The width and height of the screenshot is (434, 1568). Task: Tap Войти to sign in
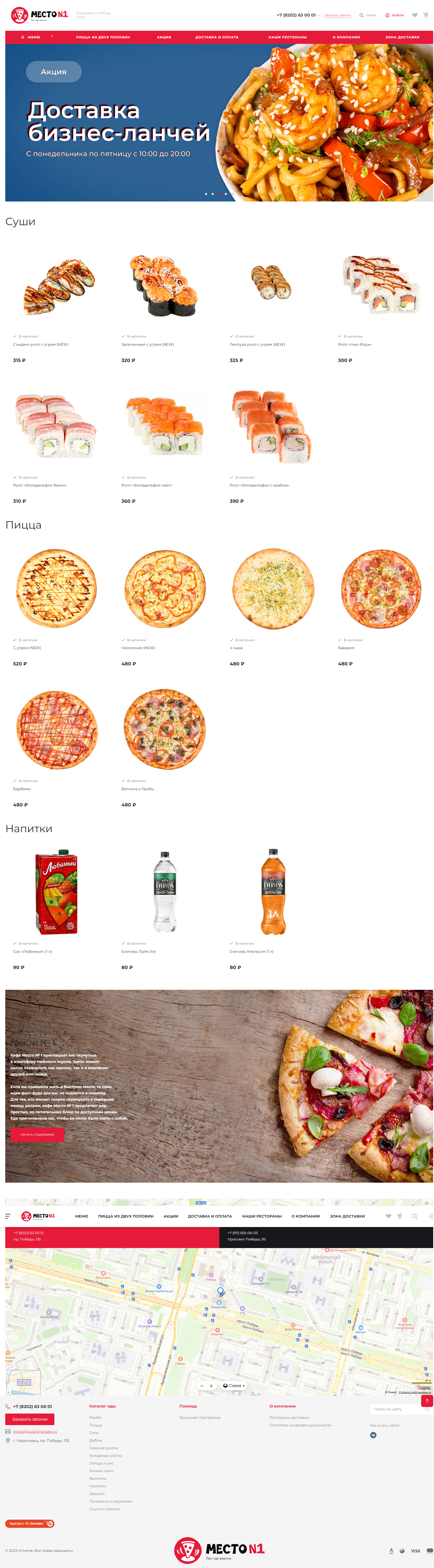pyautogui.click(x=394, y=15)
